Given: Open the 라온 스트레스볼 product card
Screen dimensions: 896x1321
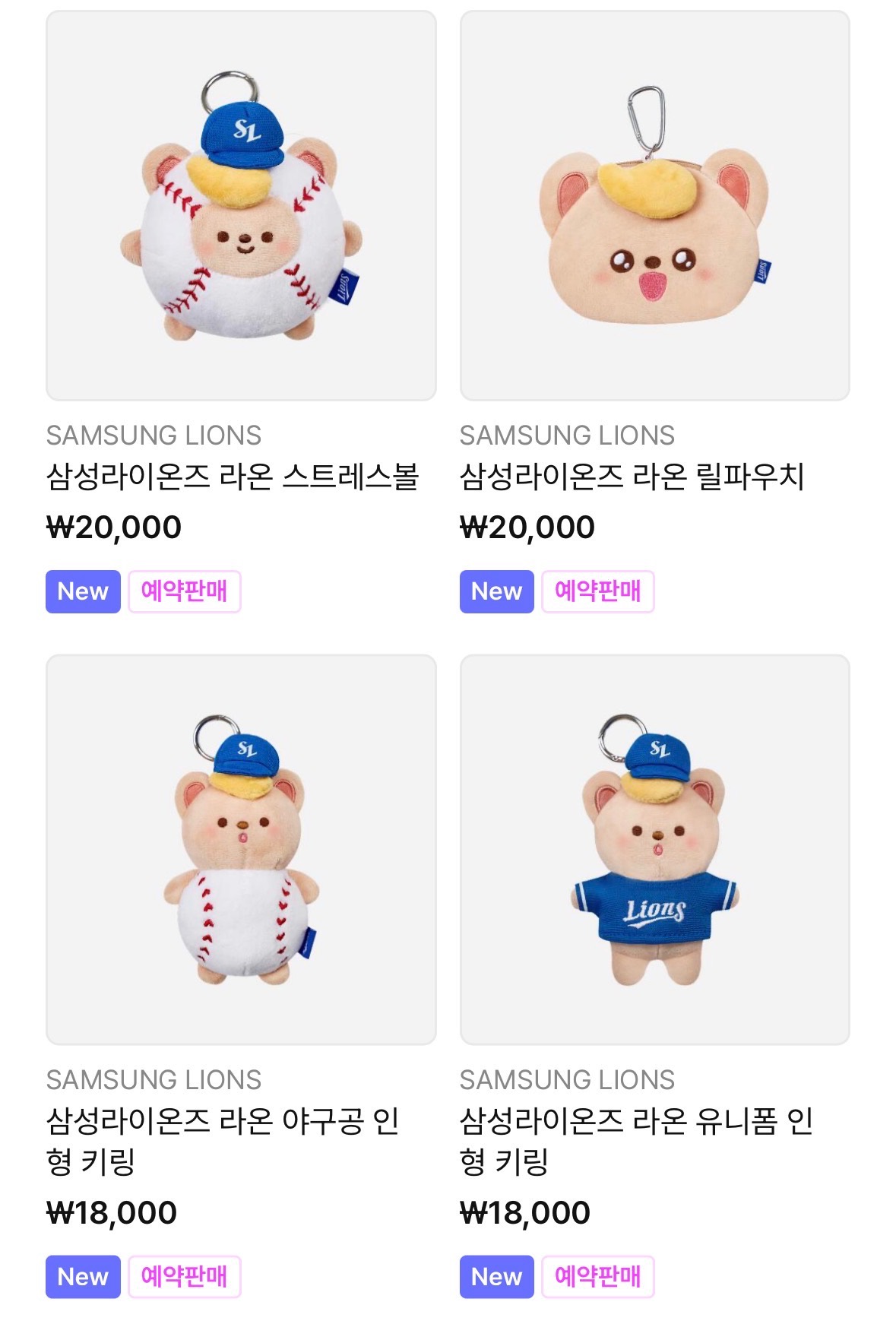Looking at the screenshot, I should 241,206.
